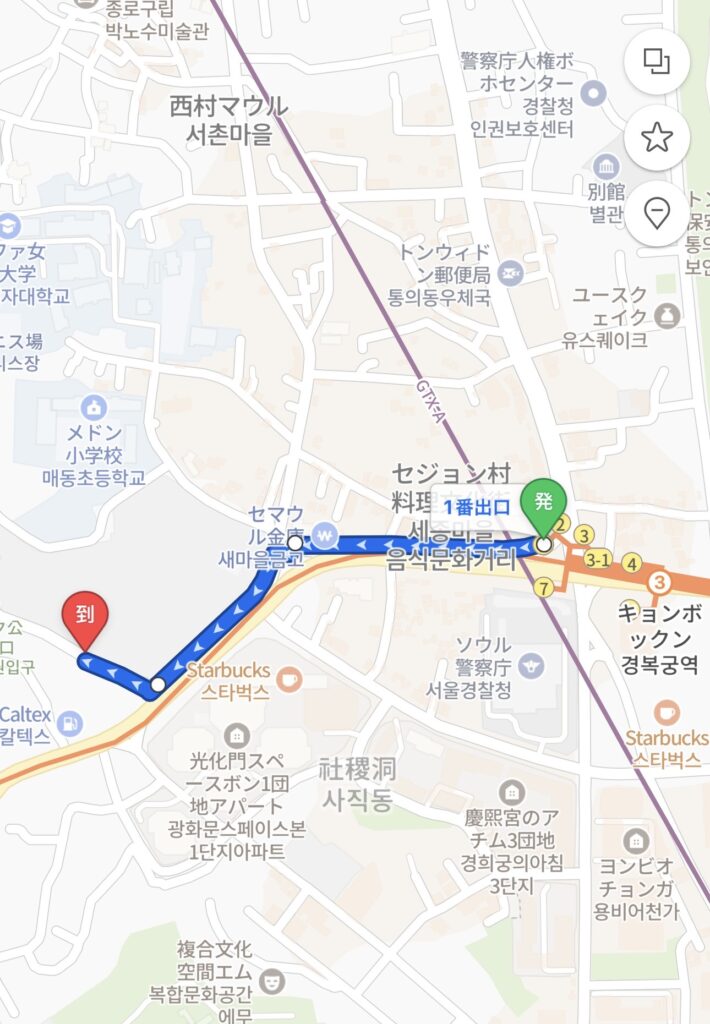Tap the overlapping squares map layers button

(x=657, y=62)
